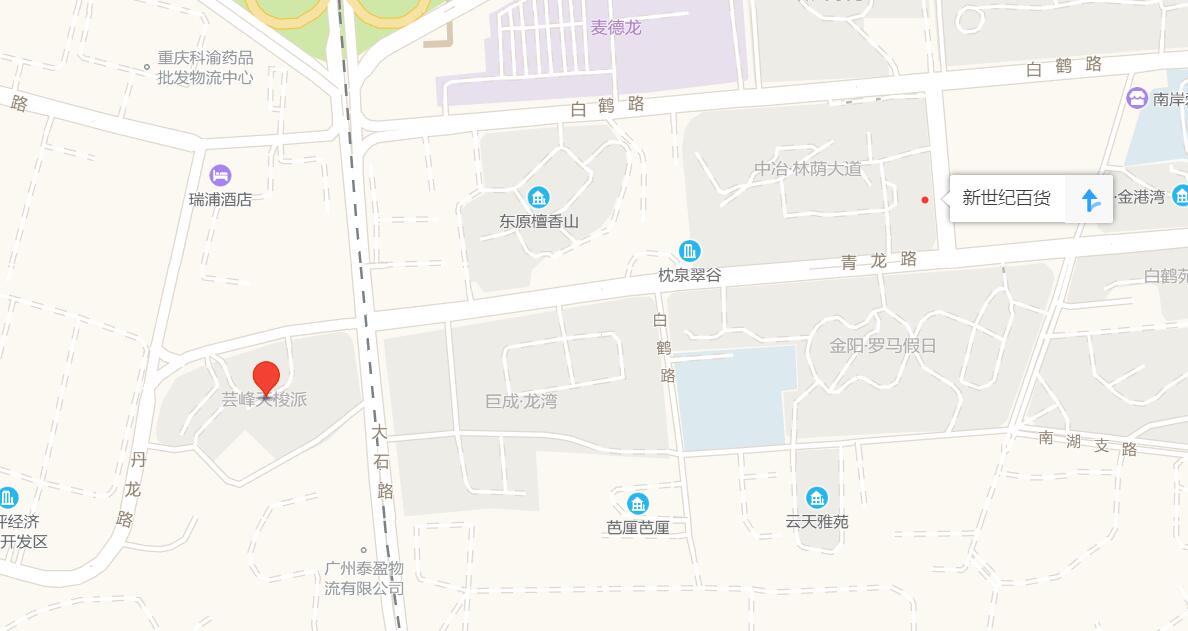1188x631 pixels.
Task: Tap the 新世纪百货 callout label
Action: click(x=1006, y=198)
